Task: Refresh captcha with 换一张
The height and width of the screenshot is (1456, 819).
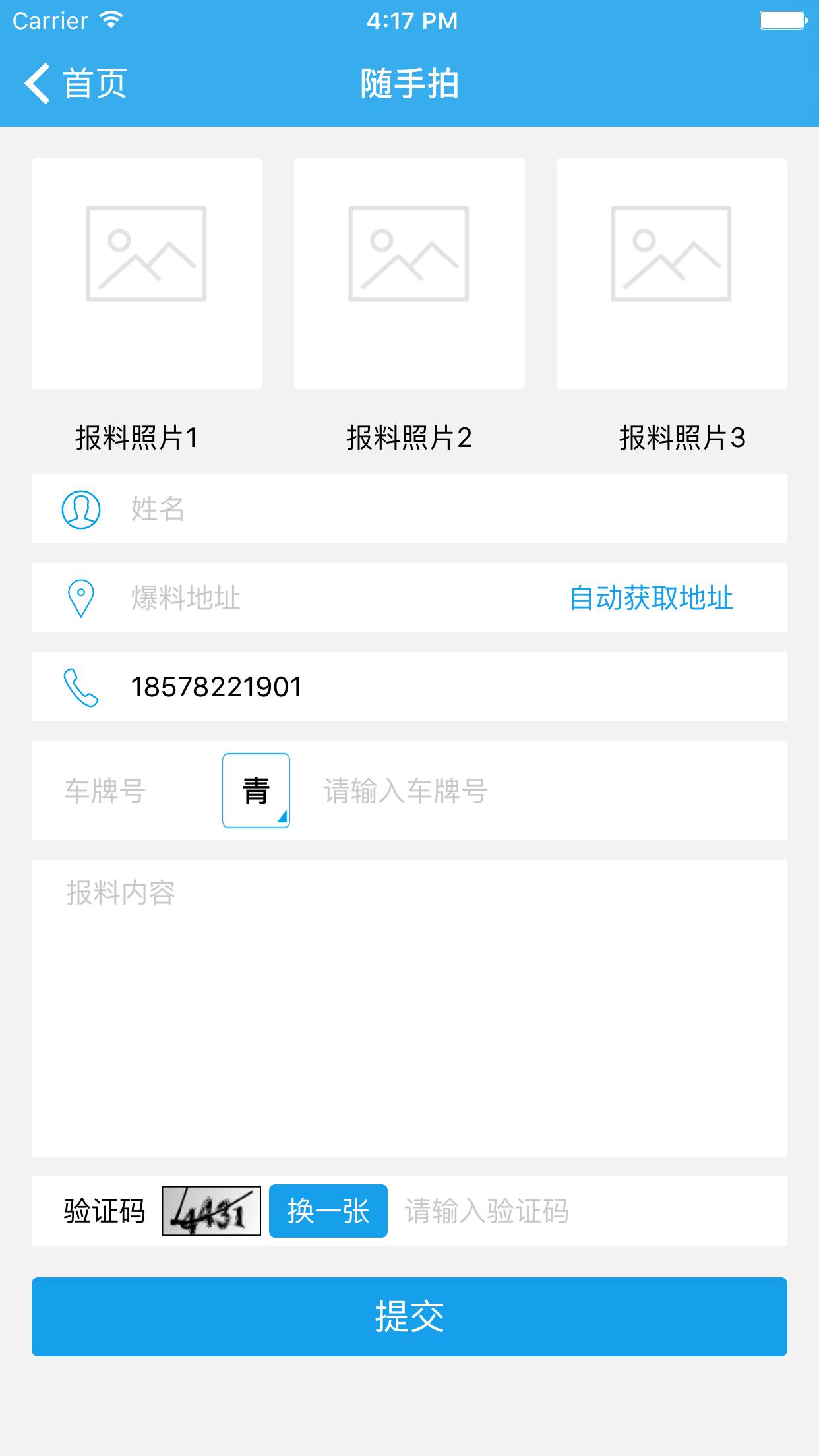Action: click(x=328, y=1211)
